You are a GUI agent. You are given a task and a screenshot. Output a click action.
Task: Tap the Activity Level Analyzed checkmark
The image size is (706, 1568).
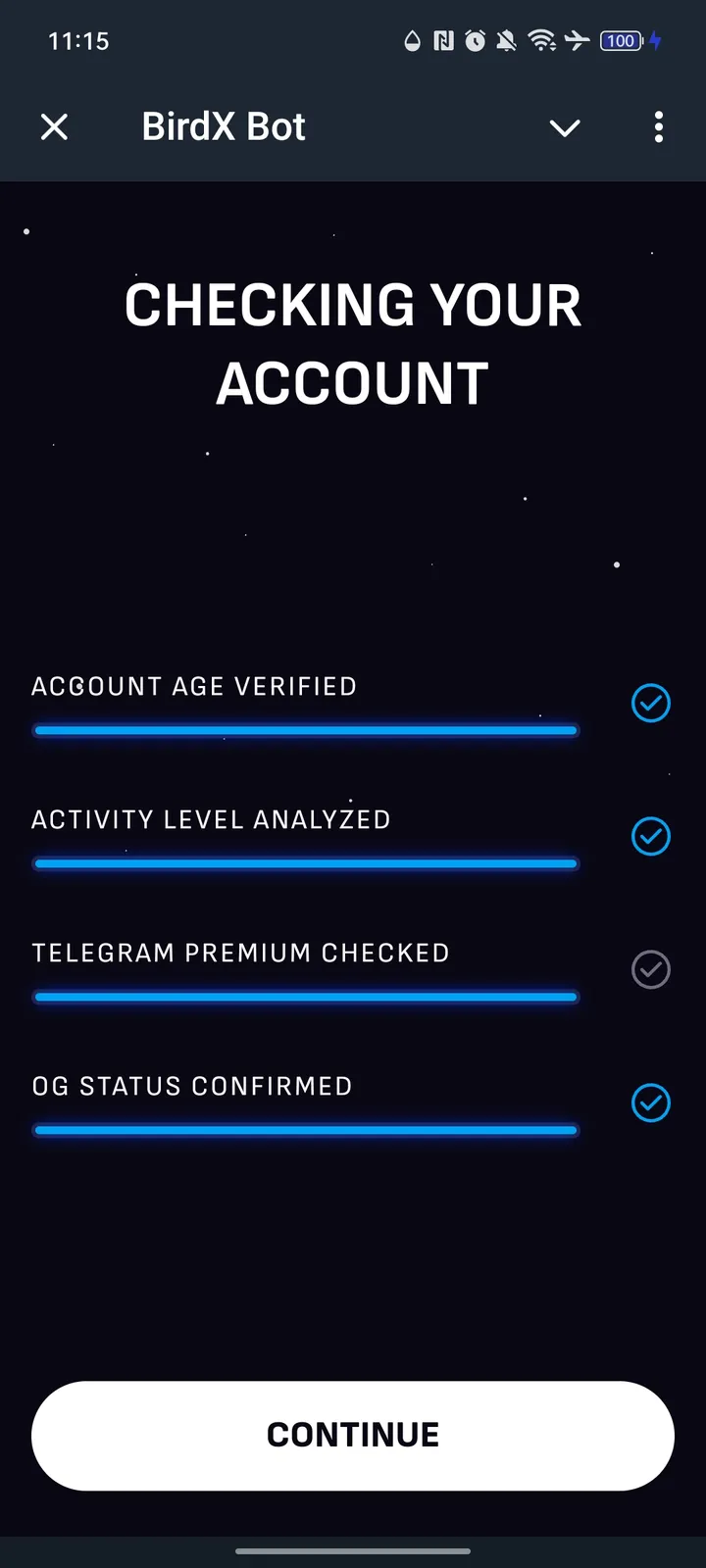coord(650,837)
